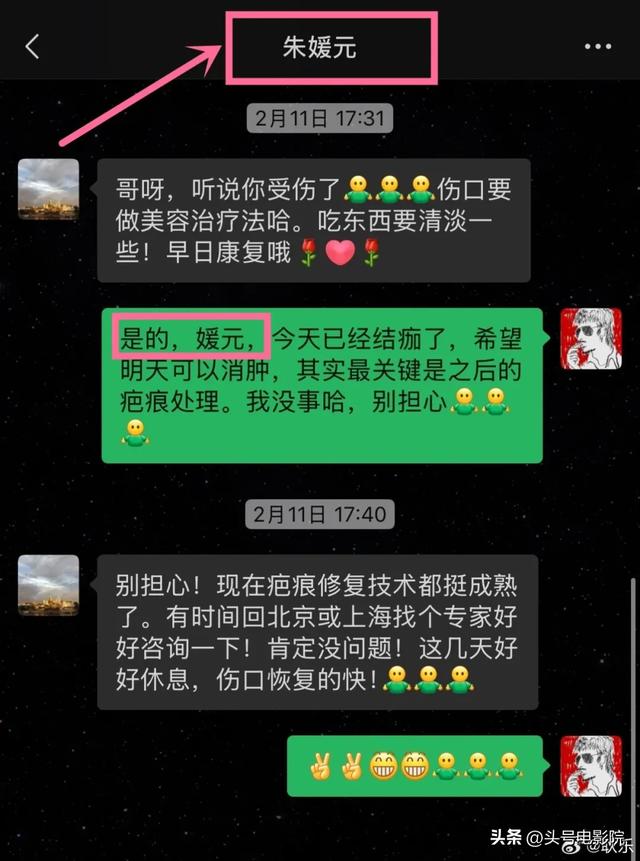Open own avatar beside the emoji-only message
This screenshot has width=640, height=861.
[x=590, y=766]
